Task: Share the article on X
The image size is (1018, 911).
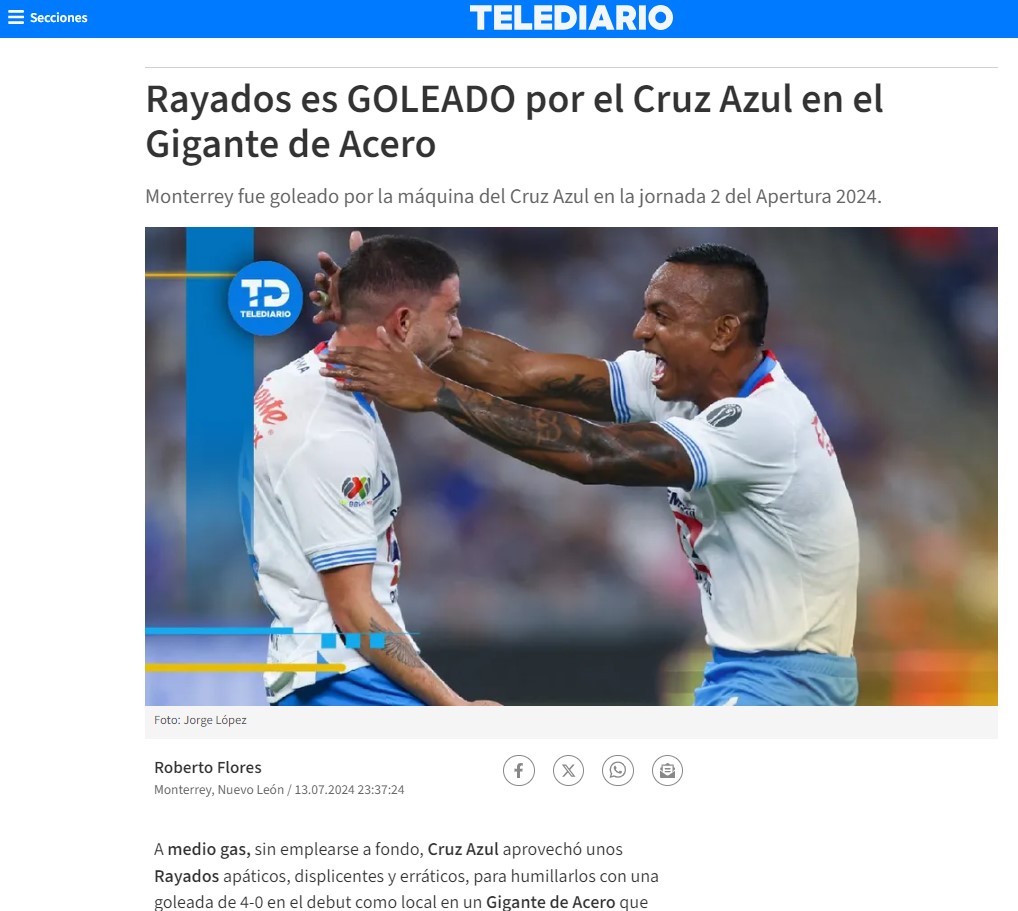Action: point(568,770)
